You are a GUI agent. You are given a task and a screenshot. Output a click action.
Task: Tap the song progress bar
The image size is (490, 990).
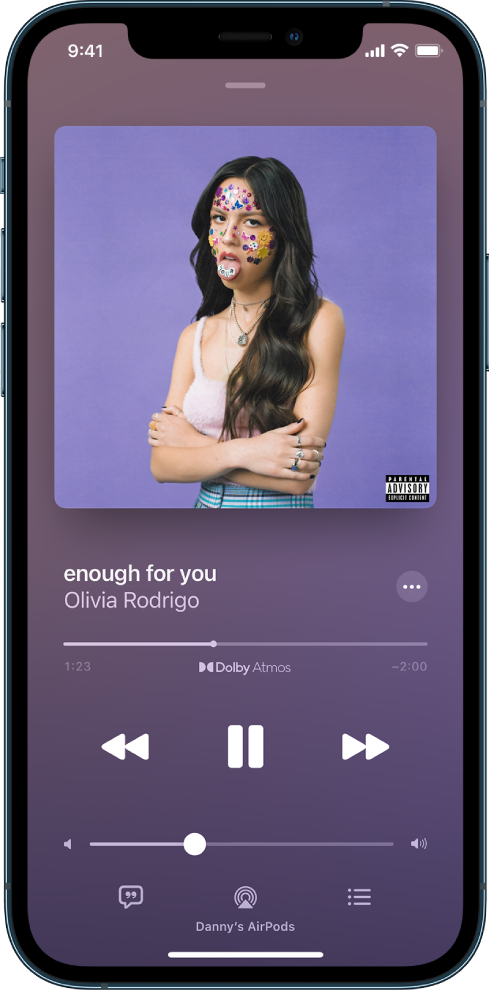pos(245,644)
